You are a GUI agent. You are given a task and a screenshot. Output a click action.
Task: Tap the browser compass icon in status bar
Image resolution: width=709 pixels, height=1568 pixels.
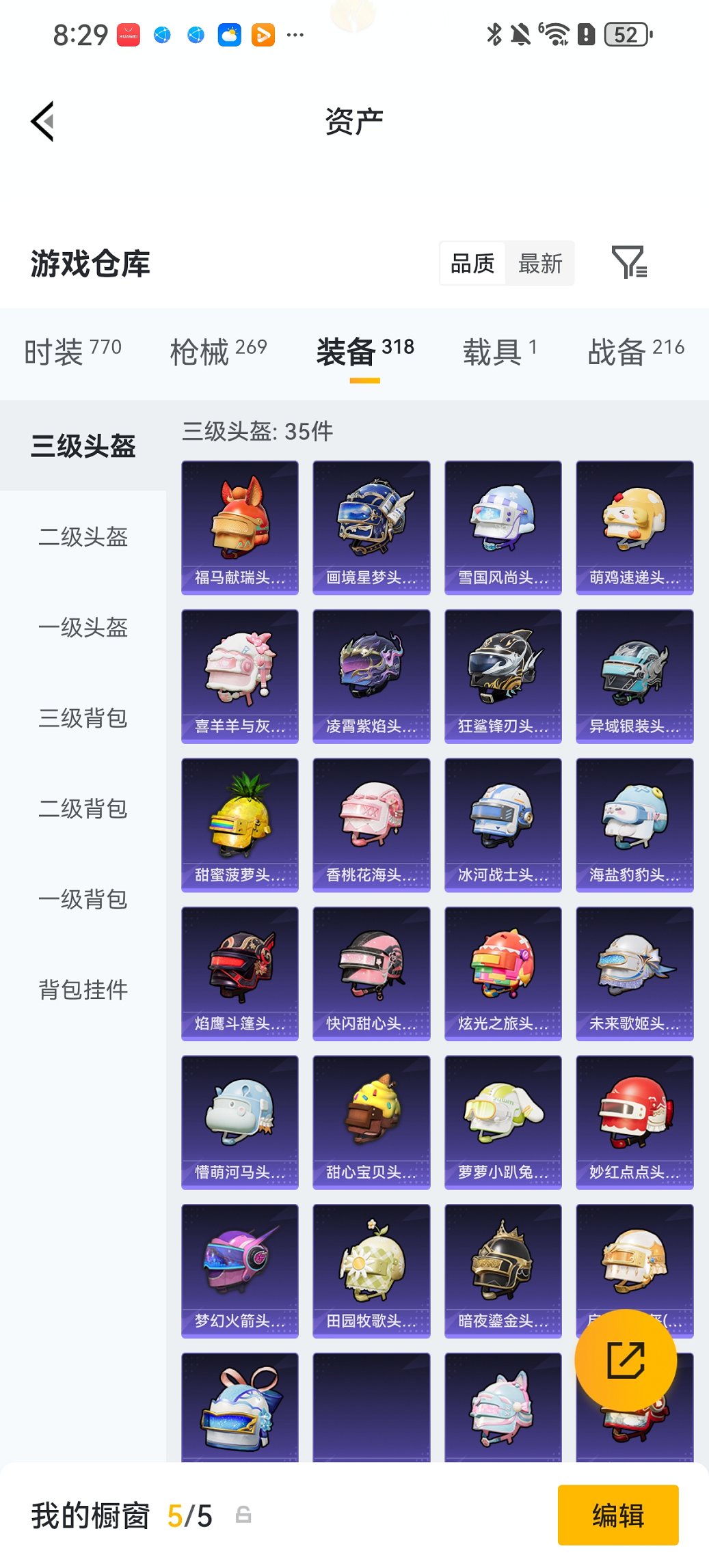tap(162, 34)
